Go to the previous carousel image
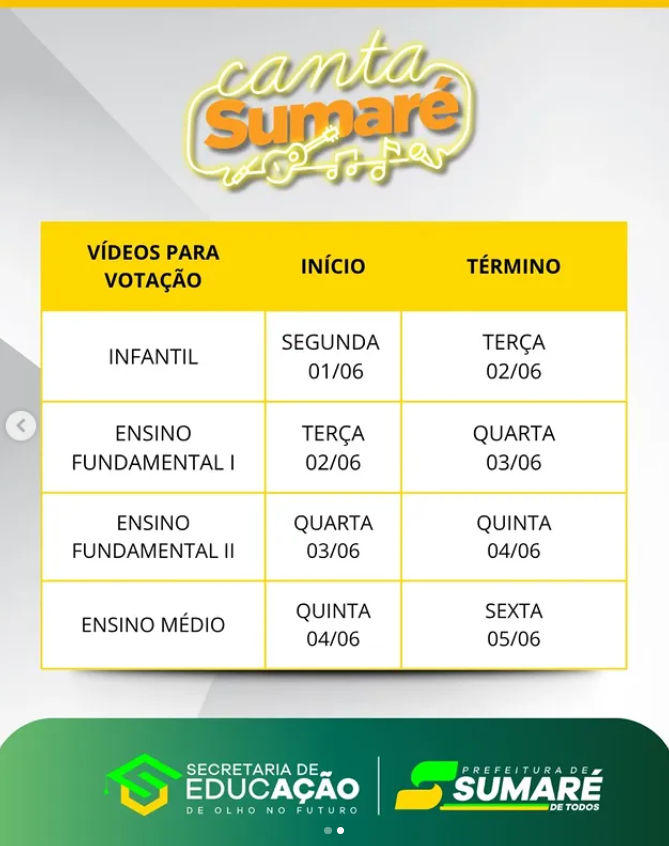Viewport: 669px width, 846px height. pos(21,426)
